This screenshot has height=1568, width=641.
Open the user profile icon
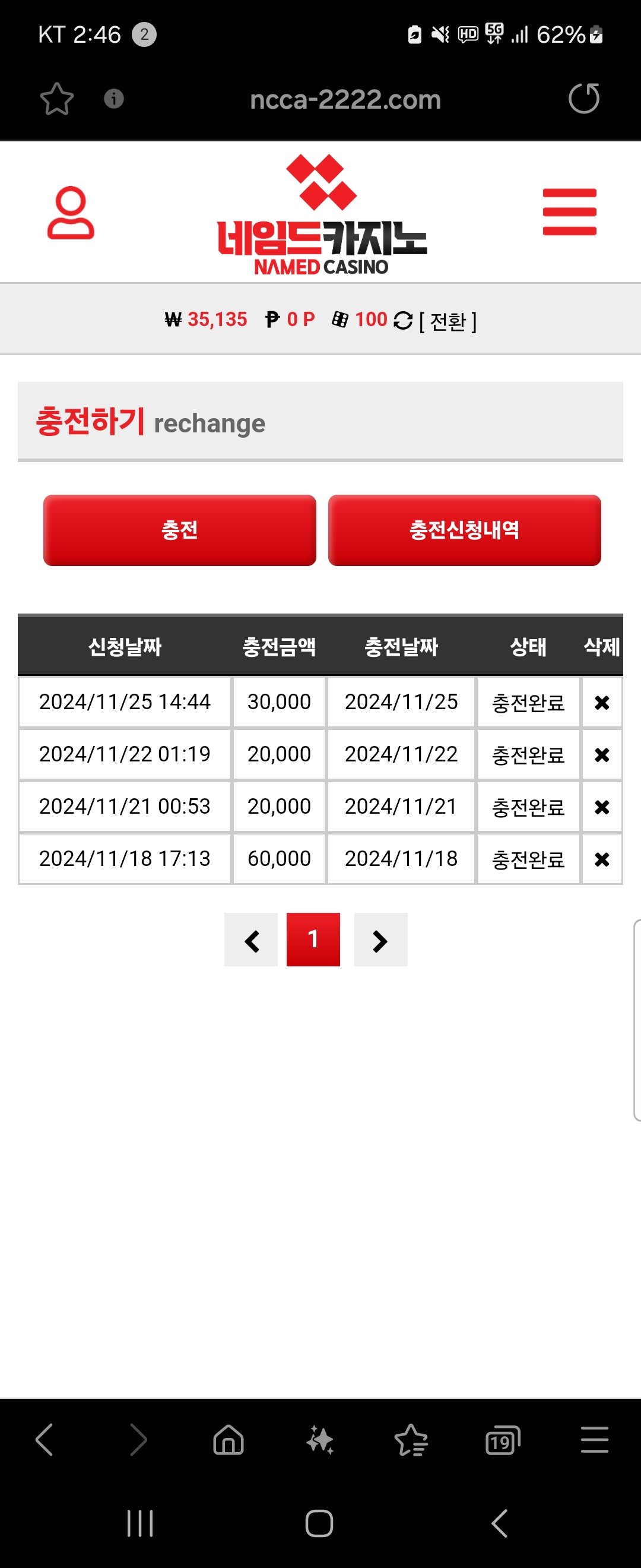[71, 213]
